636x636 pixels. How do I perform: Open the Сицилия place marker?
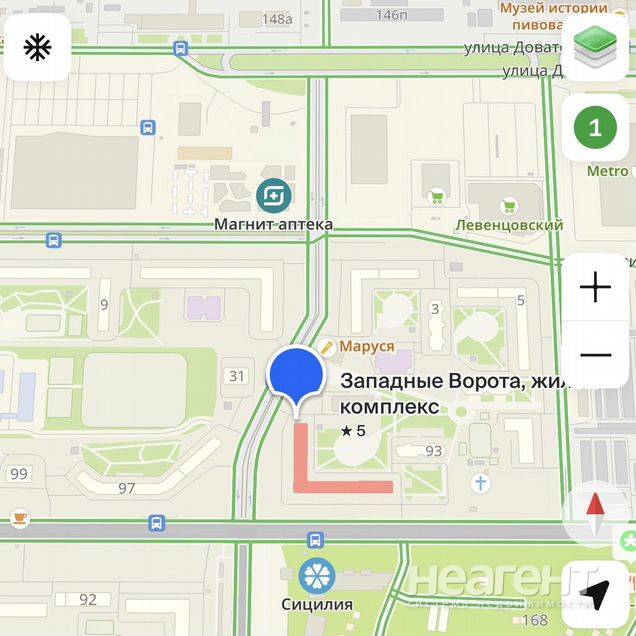tap(316, 577)
